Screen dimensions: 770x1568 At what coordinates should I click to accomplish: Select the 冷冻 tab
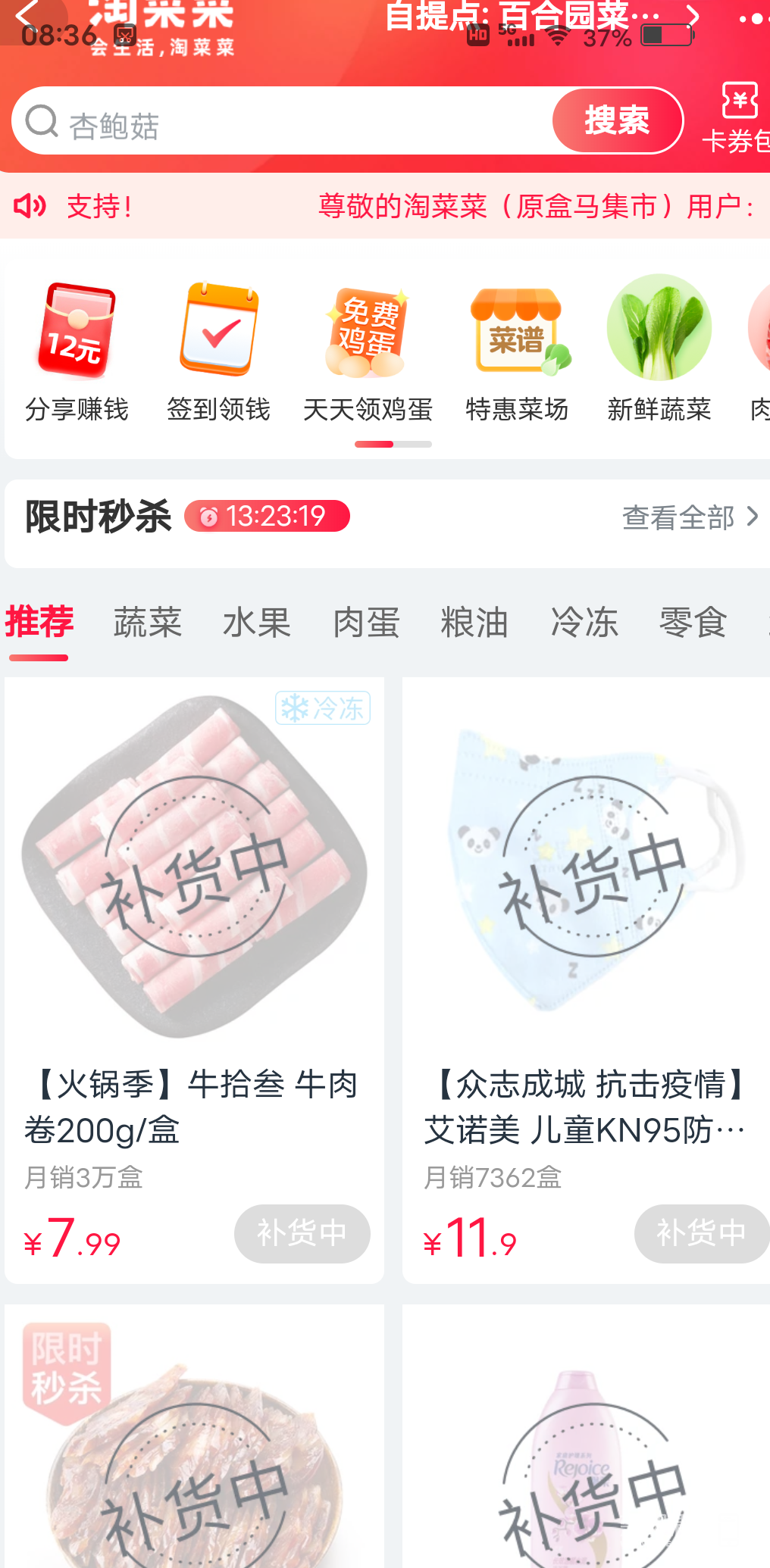[584, 623]
